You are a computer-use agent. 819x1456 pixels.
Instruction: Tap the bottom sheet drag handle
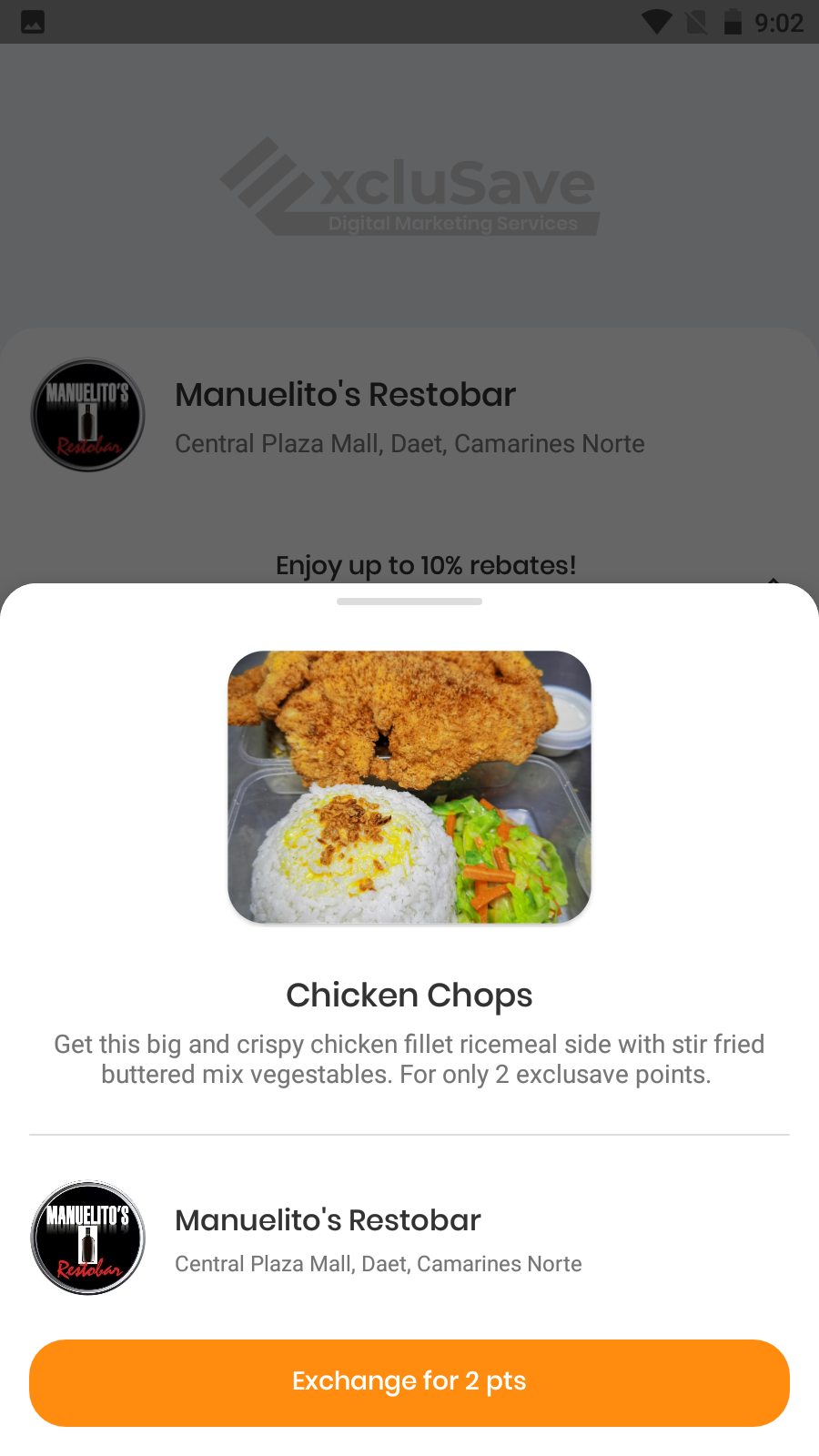click(409, 602)
